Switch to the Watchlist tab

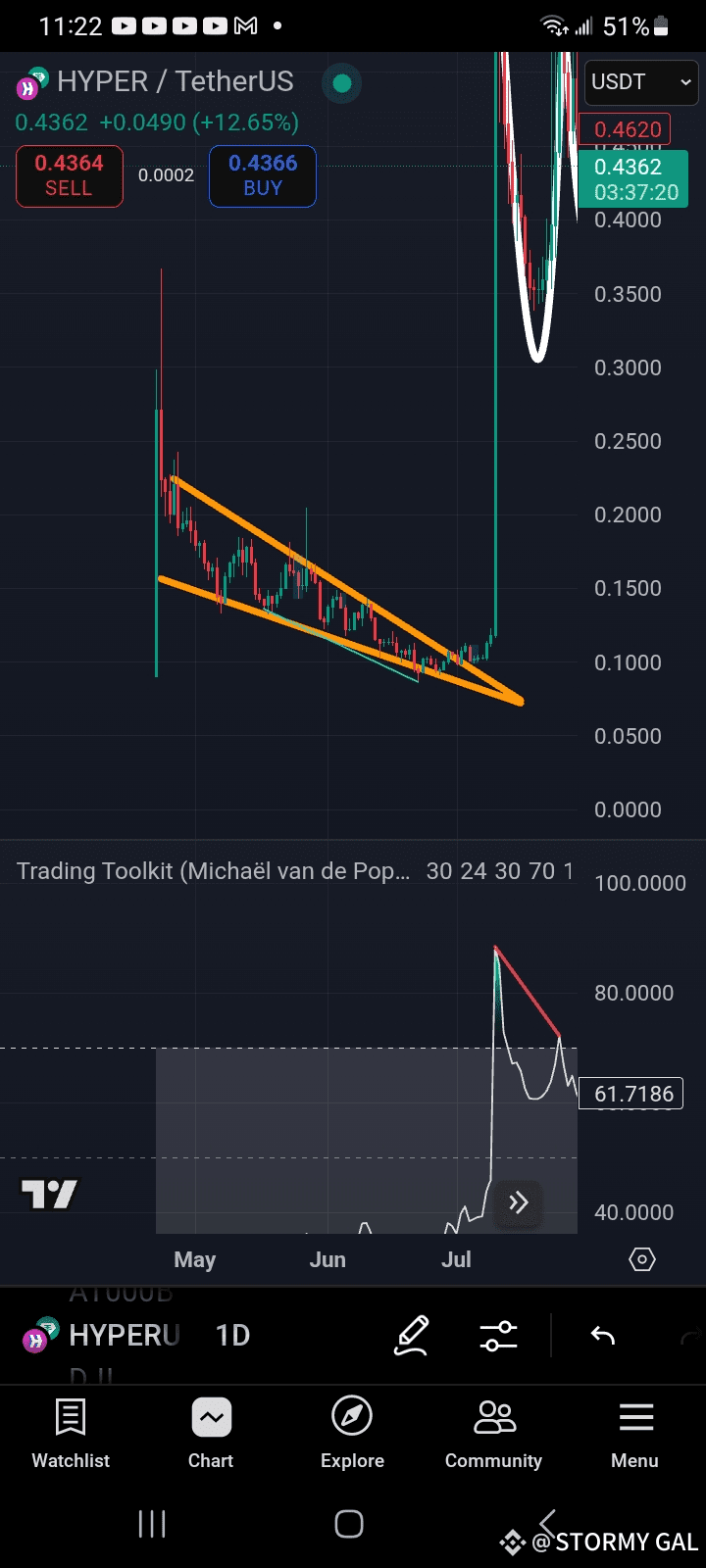tap(71, 1434)
